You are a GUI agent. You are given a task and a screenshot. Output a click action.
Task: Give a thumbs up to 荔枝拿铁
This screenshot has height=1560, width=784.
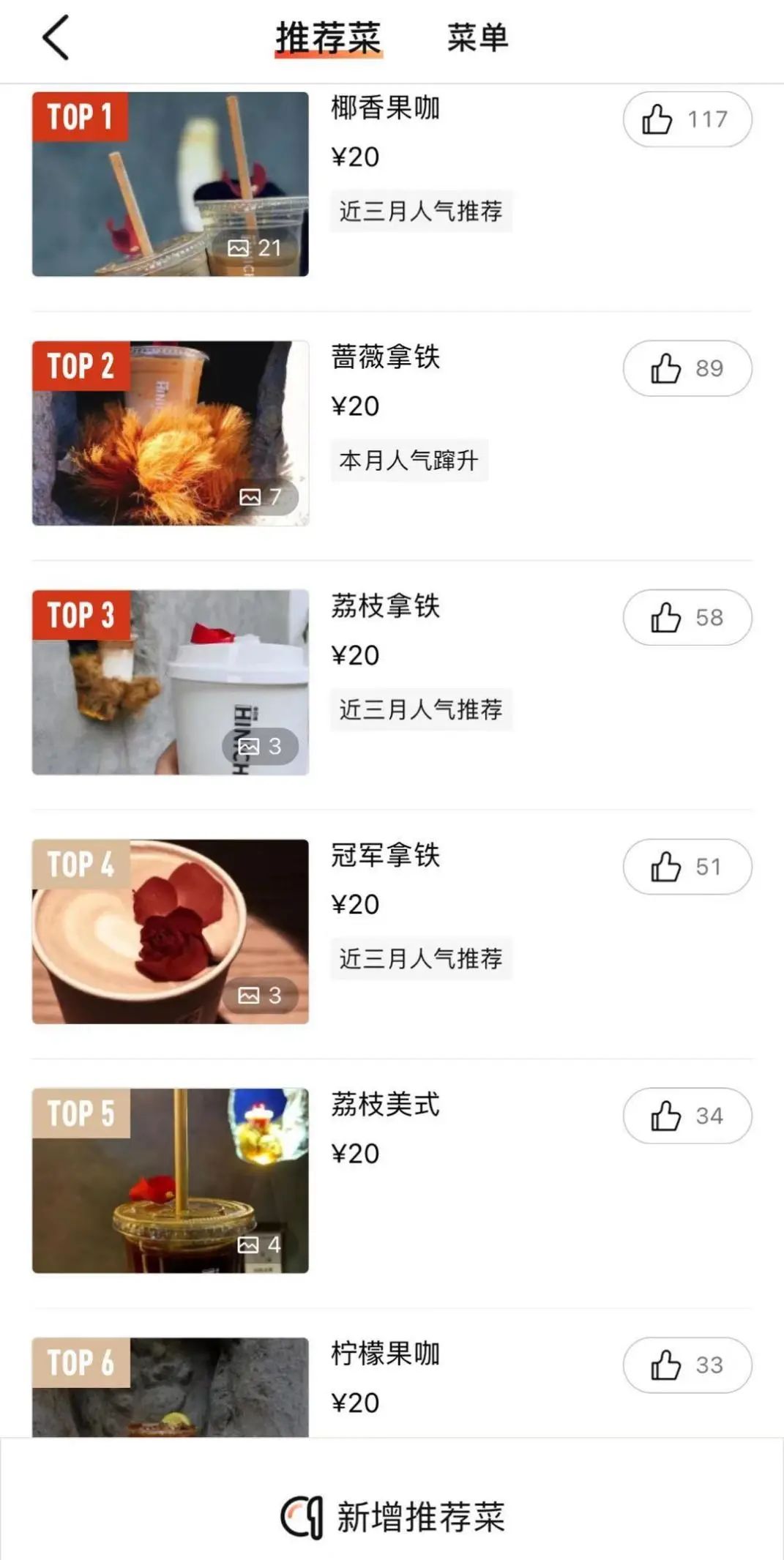687,617
